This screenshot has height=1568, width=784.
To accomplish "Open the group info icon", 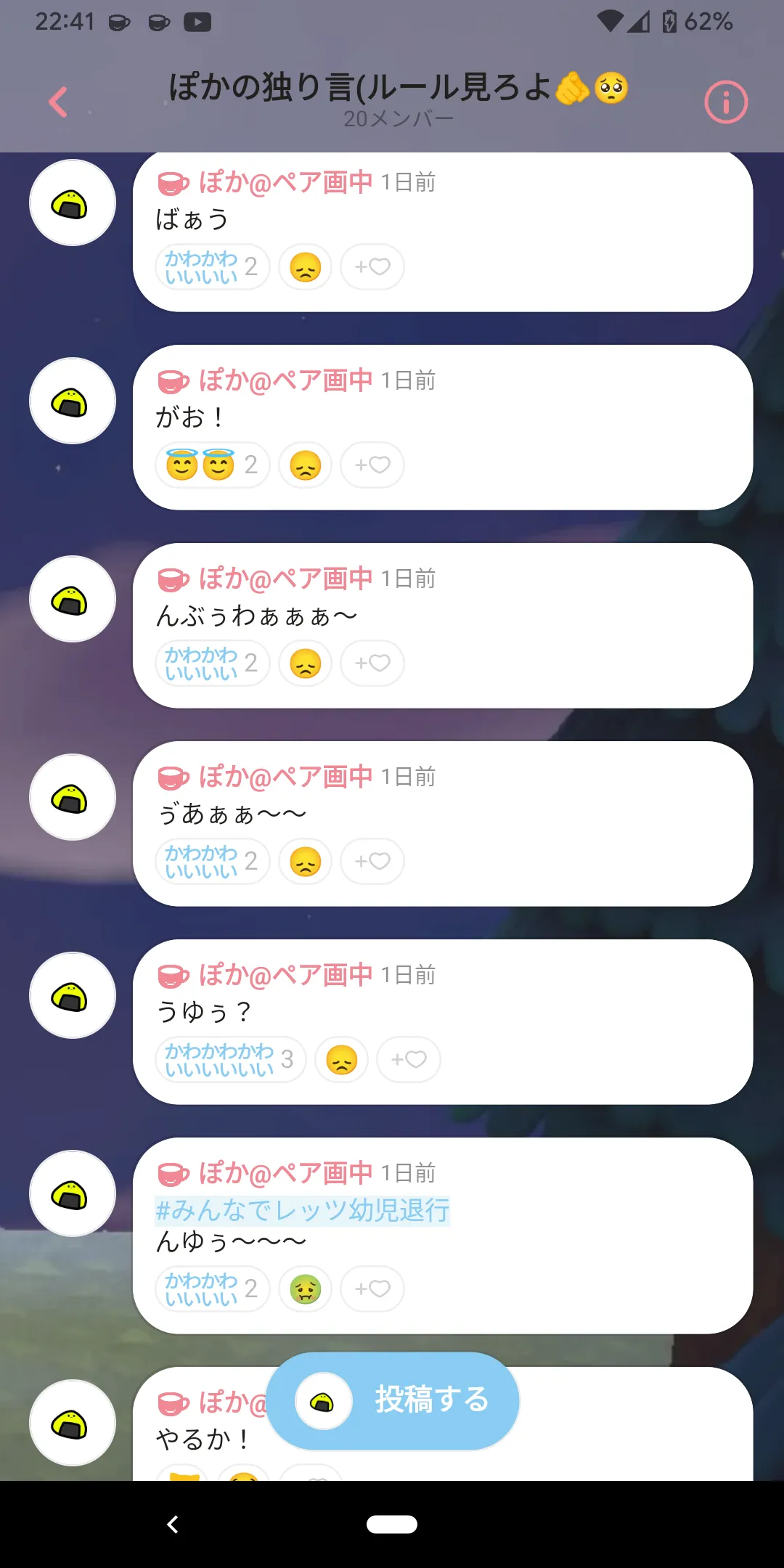I will [725, 102].
